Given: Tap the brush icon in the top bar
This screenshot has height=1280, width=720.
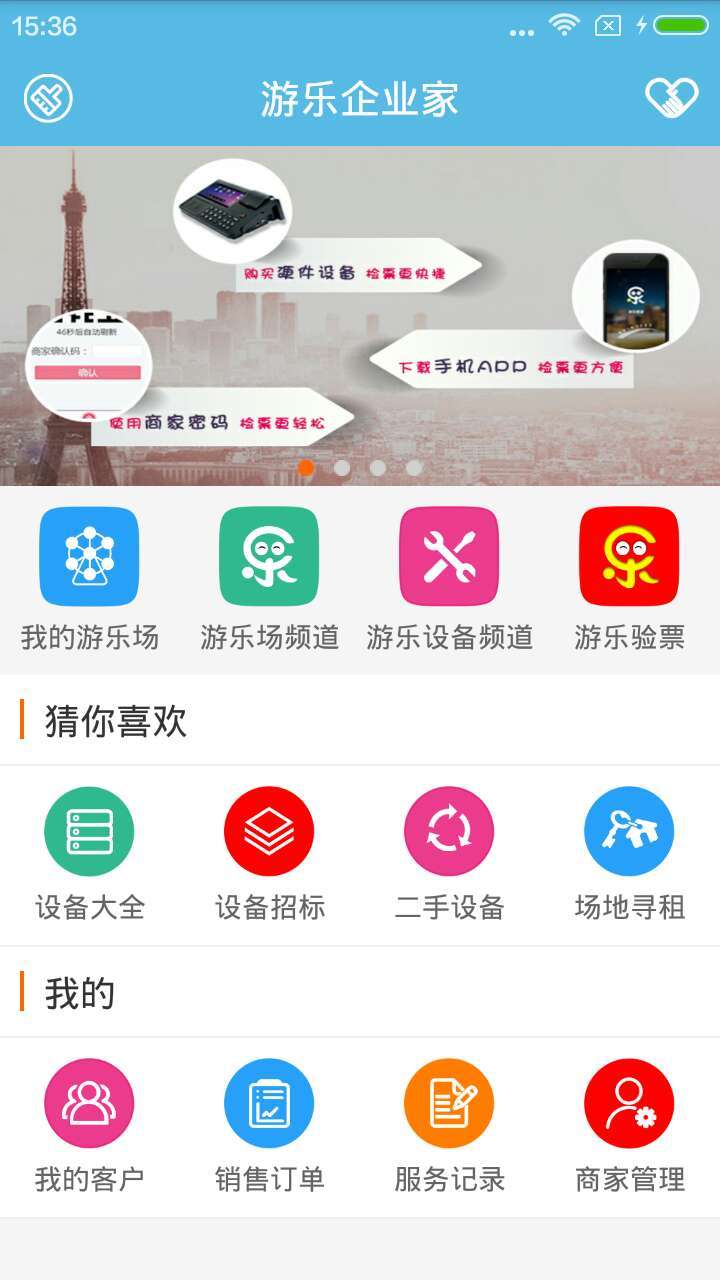Looking at the screenshot, I should [x=48, y=99].
